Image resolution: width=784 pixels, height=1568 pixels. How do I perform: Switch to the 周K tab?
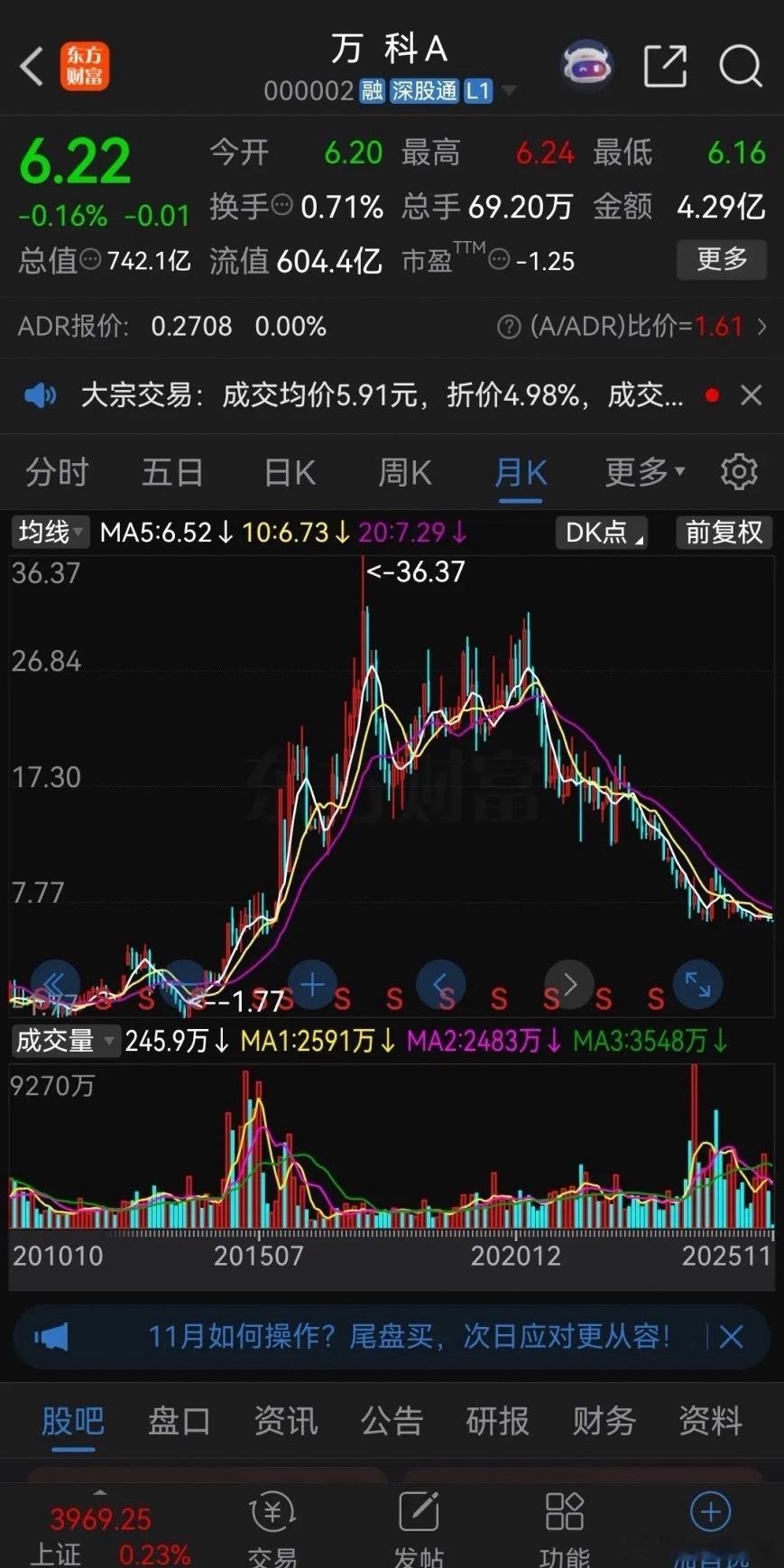point(403,471)
